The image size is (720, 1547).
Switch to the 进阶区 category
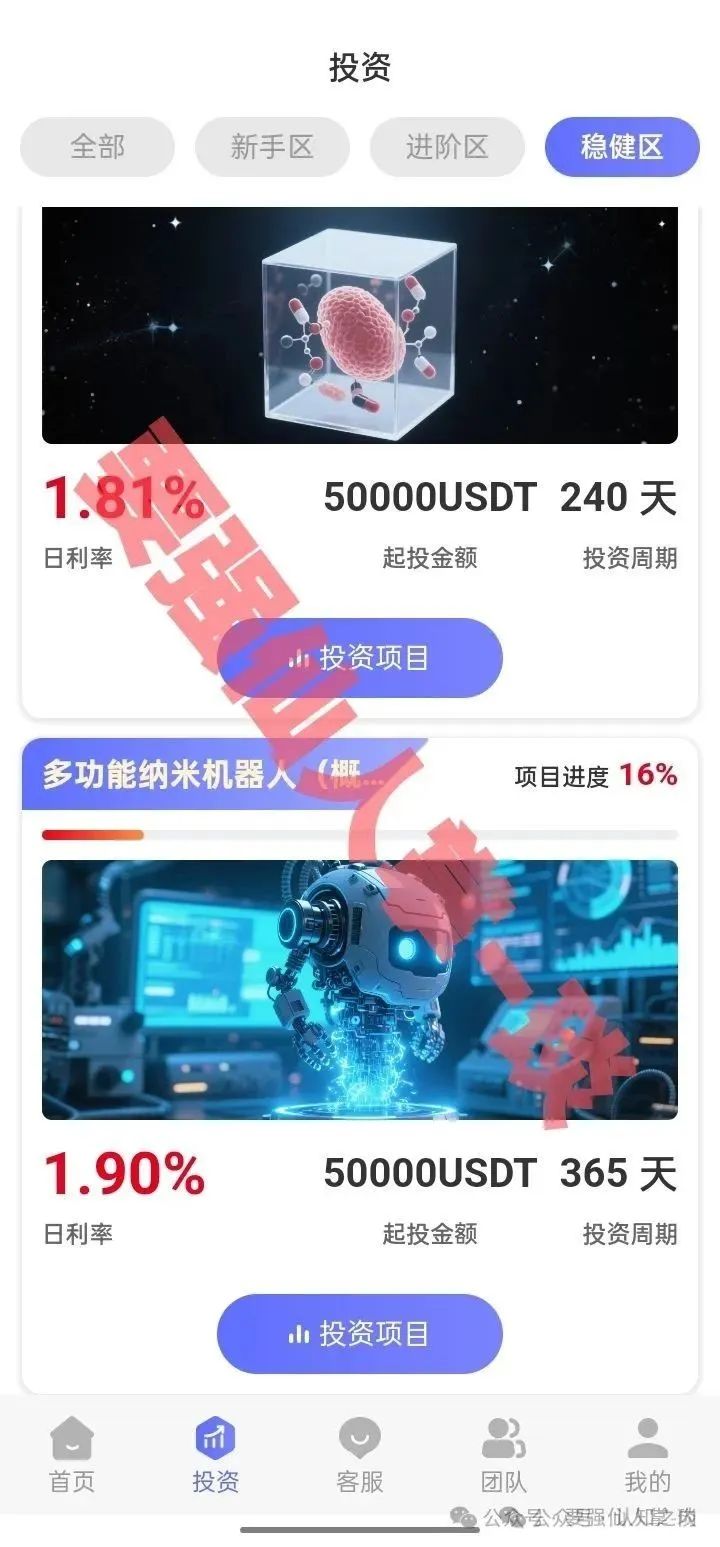pyautogui.click(x=447, y=147)
